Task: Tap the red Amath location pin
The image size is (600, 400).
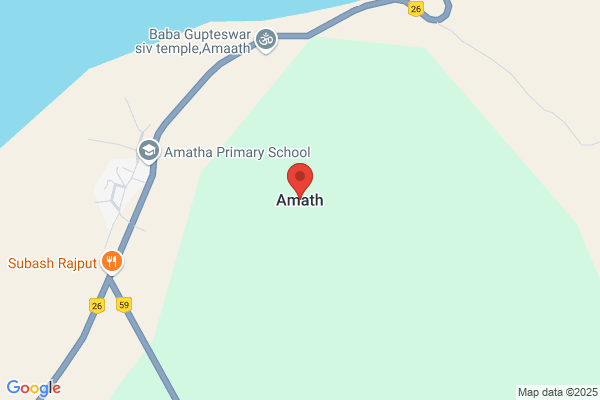Action: click(300, 179)
